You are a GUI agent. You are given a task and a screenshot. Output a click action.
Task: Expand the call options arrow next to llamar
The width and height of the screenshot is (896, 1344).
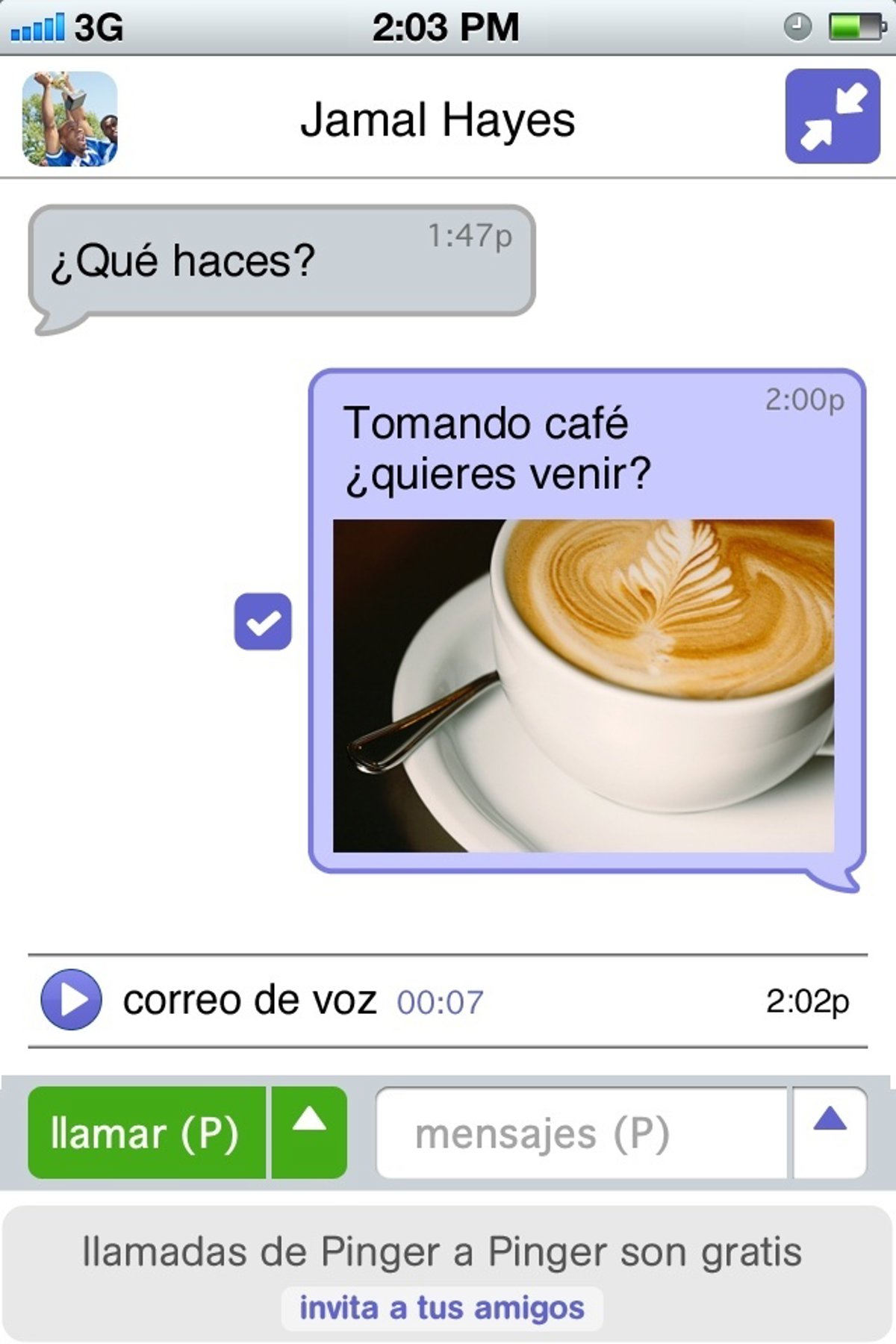309,1133
